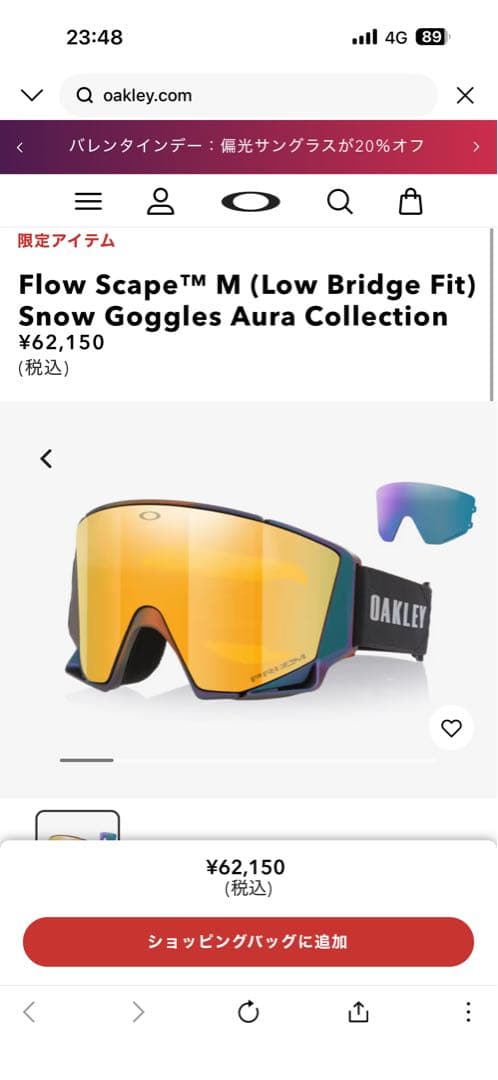Share this page
Image resolution: width=498 pixels, height=1080 pixels.
[x=358, y=1012]
